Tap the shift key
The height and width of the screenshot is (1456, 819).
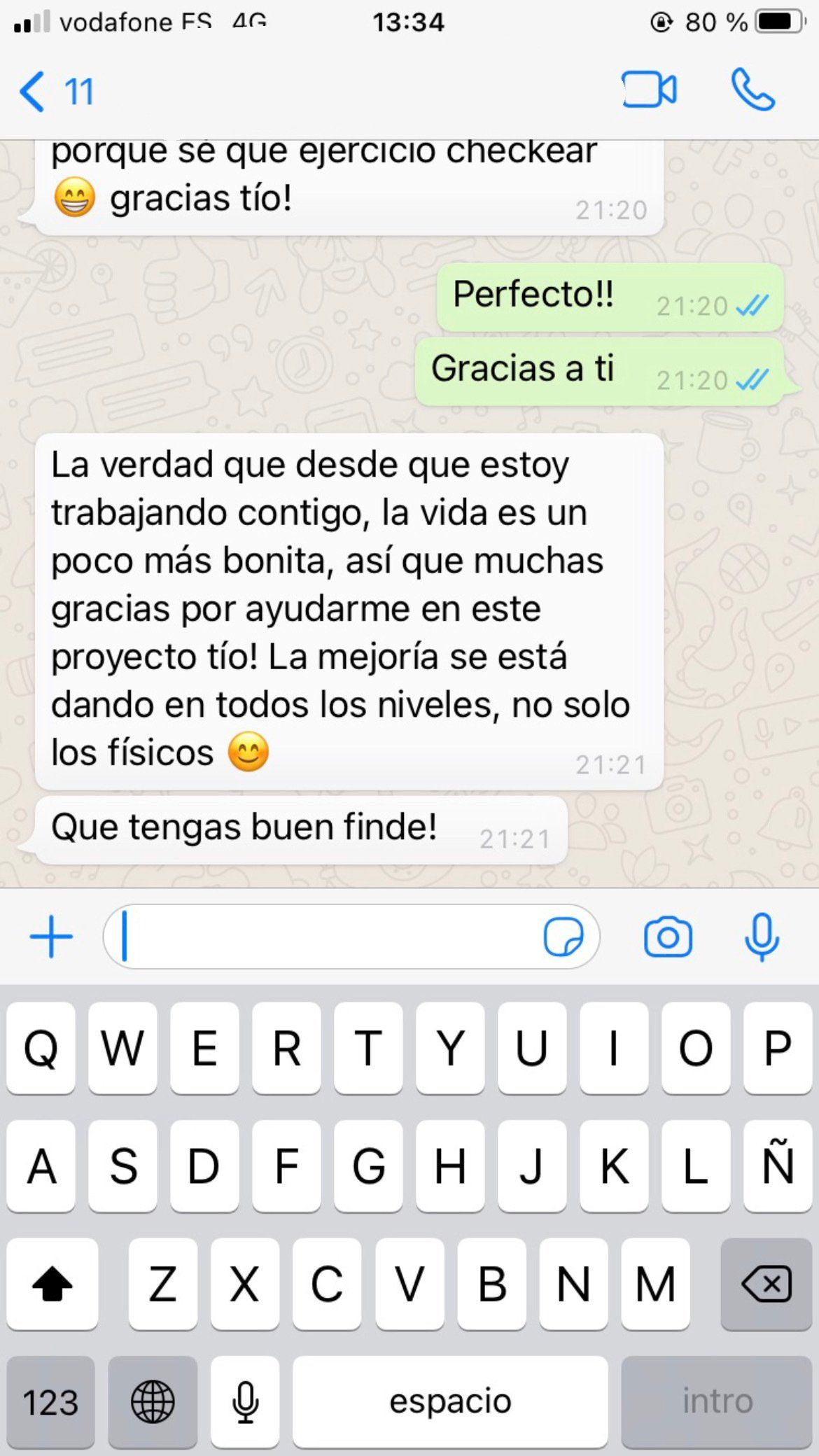coord(52,1284)
